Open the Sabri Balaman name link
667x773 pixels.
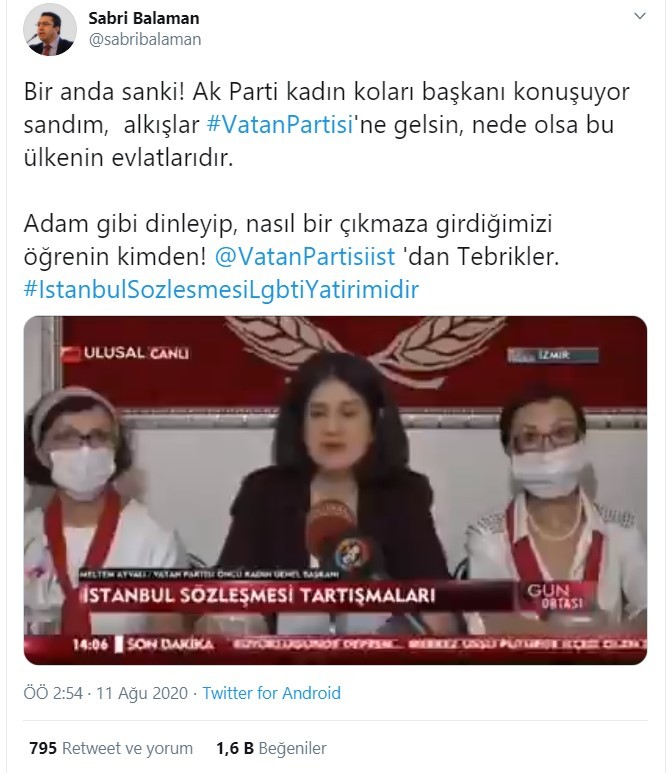[145, 18]
